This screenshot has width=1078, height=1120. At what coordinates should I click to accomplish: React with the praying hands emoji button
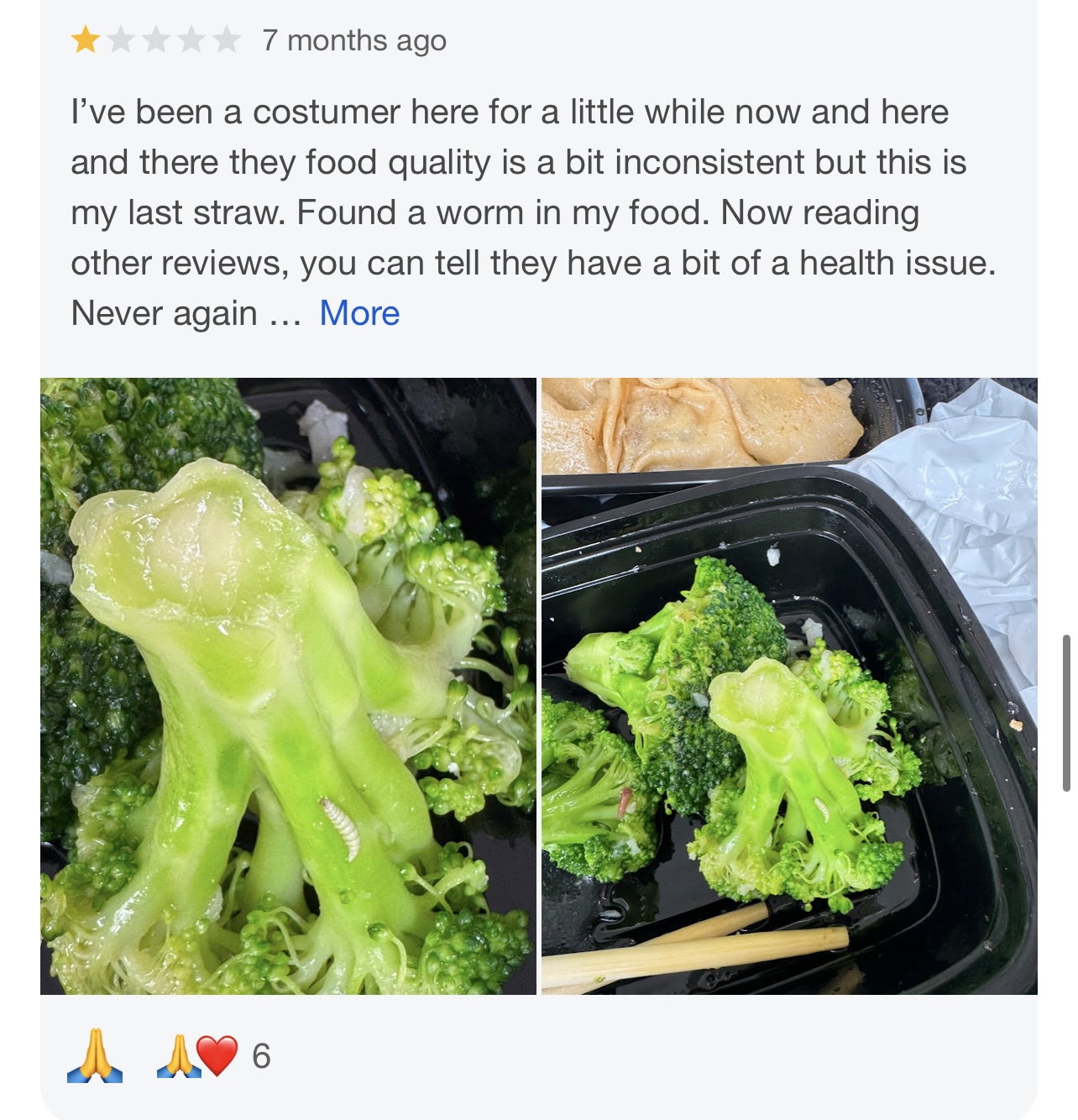pyautogui.click(x=94, y=1055)
